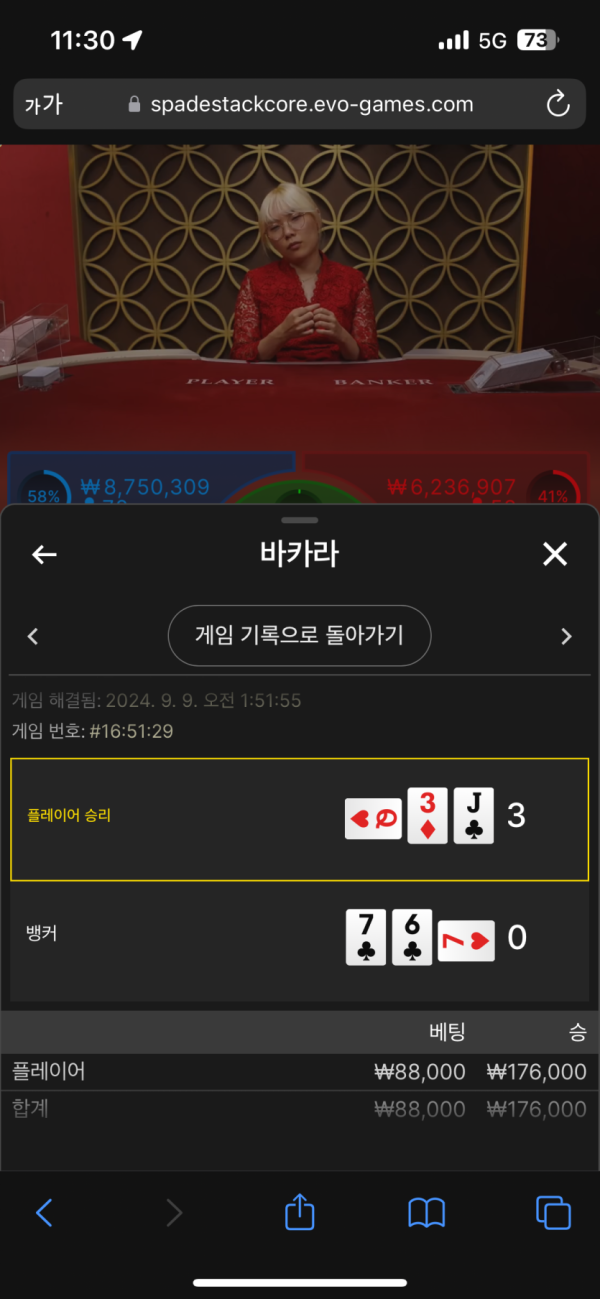The width and height of the screenshot is (600, 1299).
Task: Reload the page in Safari
Action: click(558, 104)
